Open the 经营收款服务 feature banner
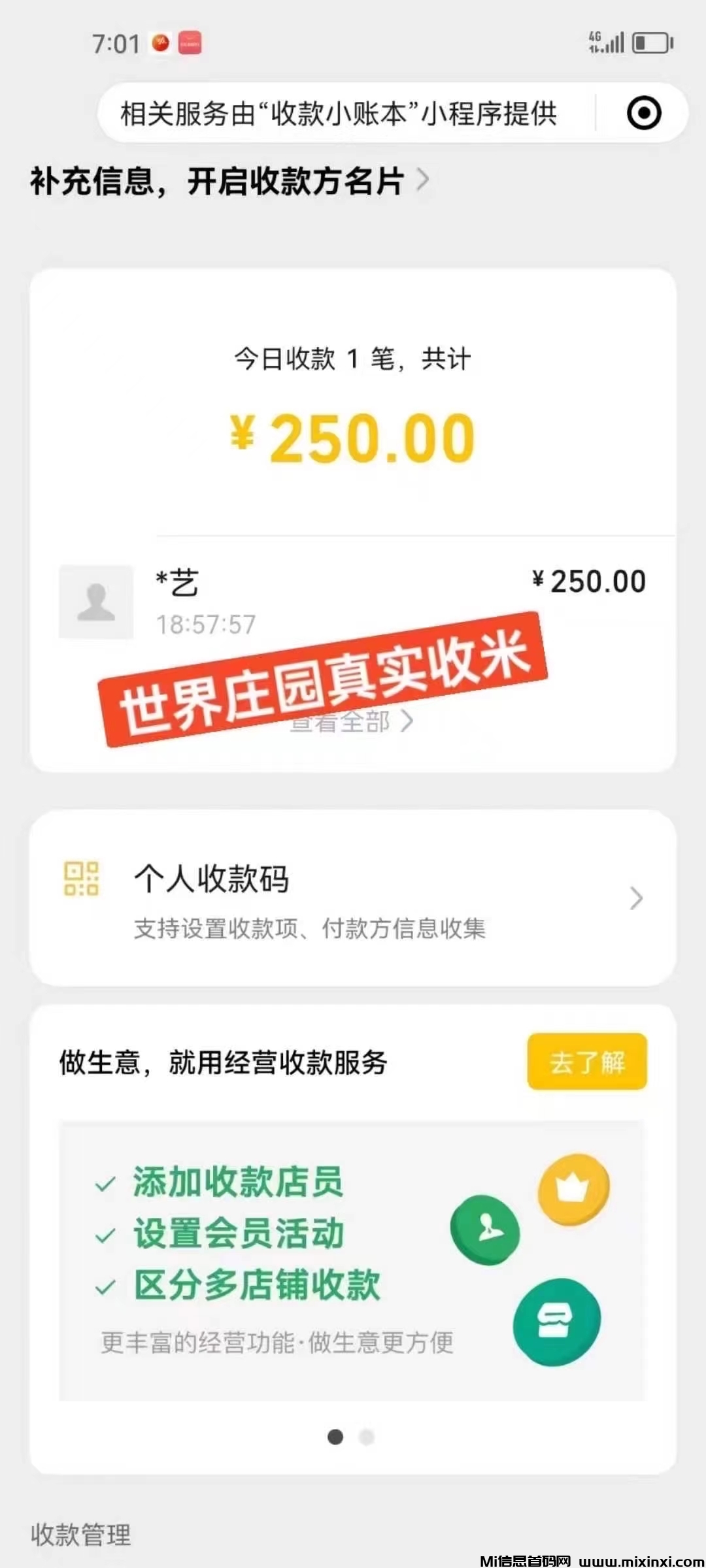Screen dimensions: 706x1568 tap(352, 1261)
